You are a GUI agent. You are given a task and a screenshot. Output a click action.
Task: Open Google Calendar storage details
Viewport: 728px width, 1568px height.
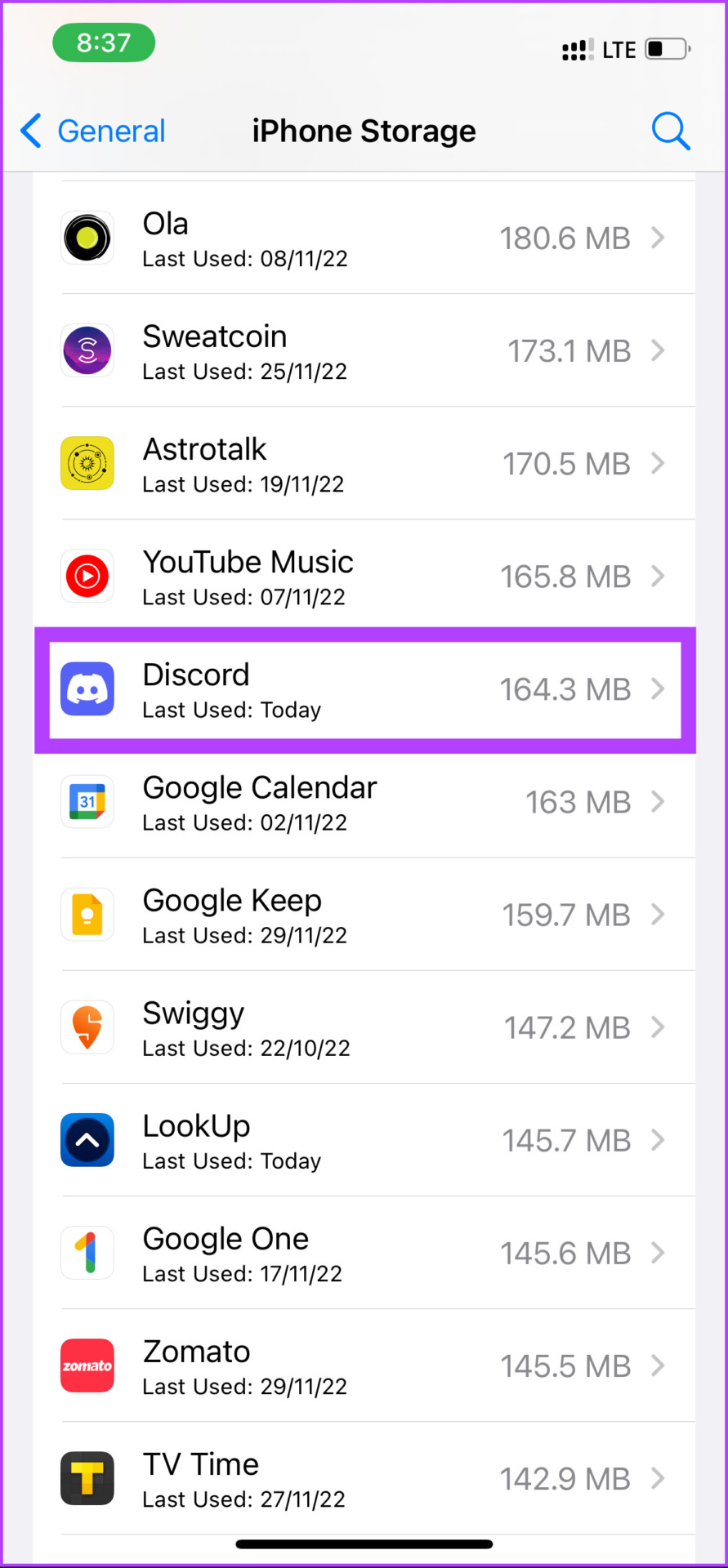click(x=364, y=802)
